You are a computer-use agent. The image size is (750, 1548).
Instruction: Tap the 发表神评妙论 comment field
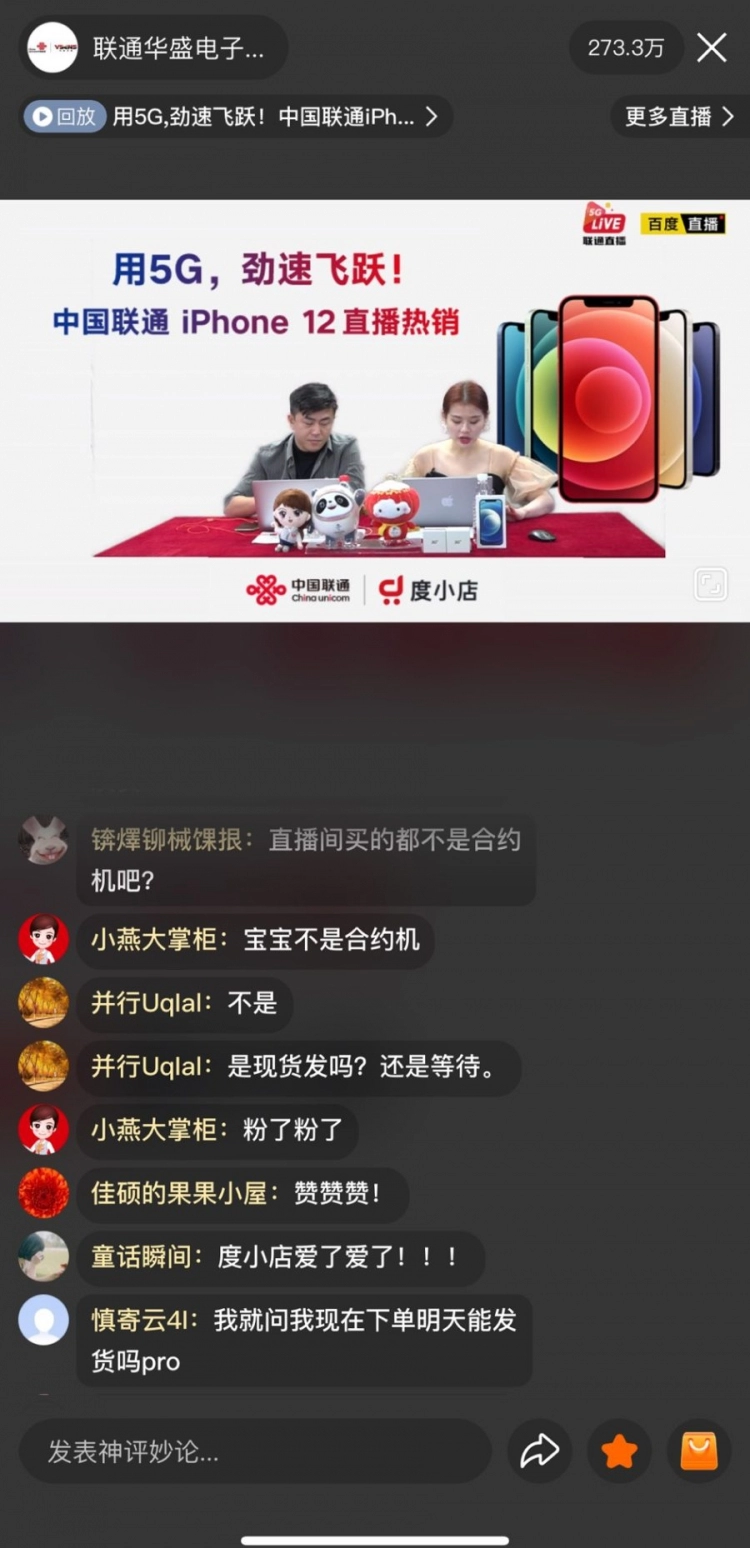tap(255, 1451)
